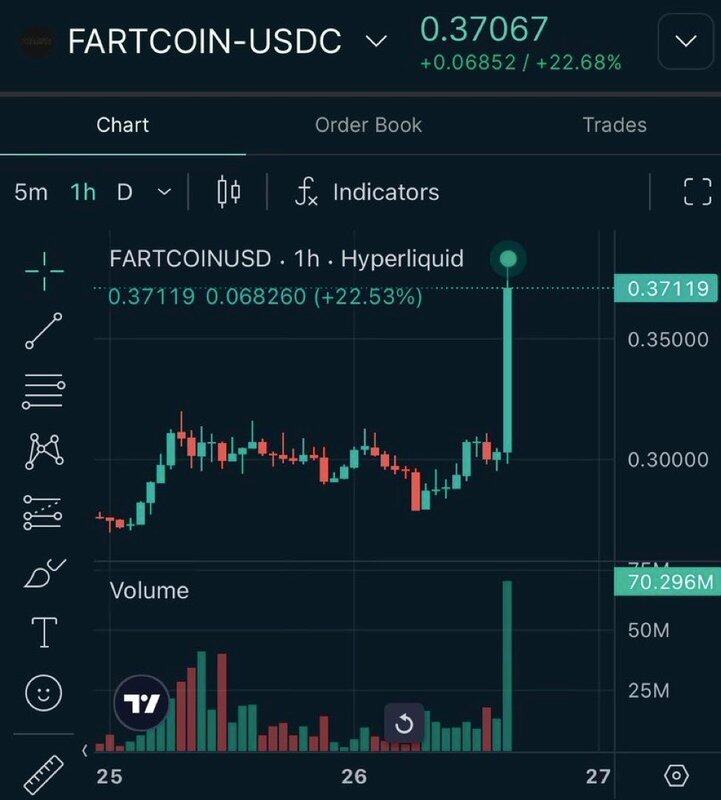Expand the time interval dropdown arrow
The height and width of the screenshot is (800, 721).
(x=165, y=192)
